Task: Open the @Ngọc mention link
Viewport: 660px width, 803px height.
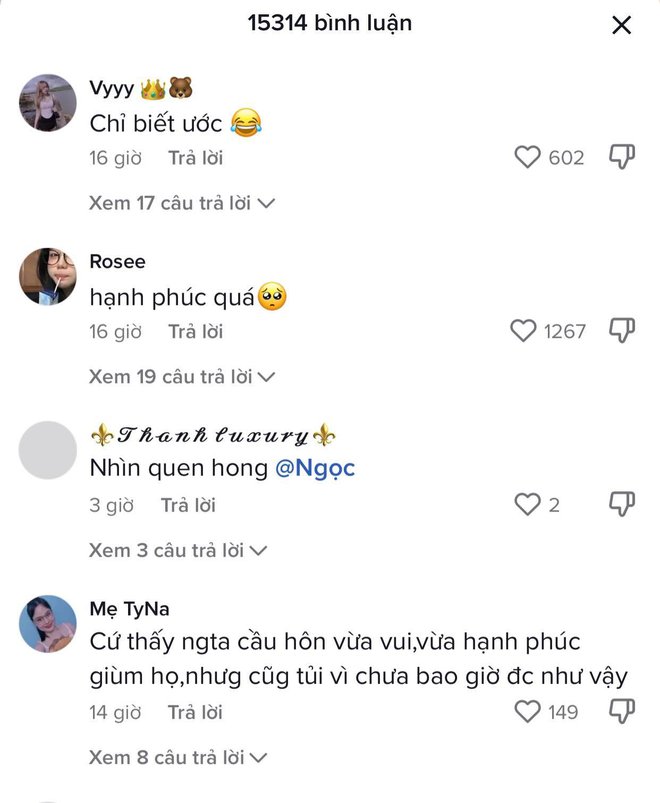Action: click(x=315, y=467)
